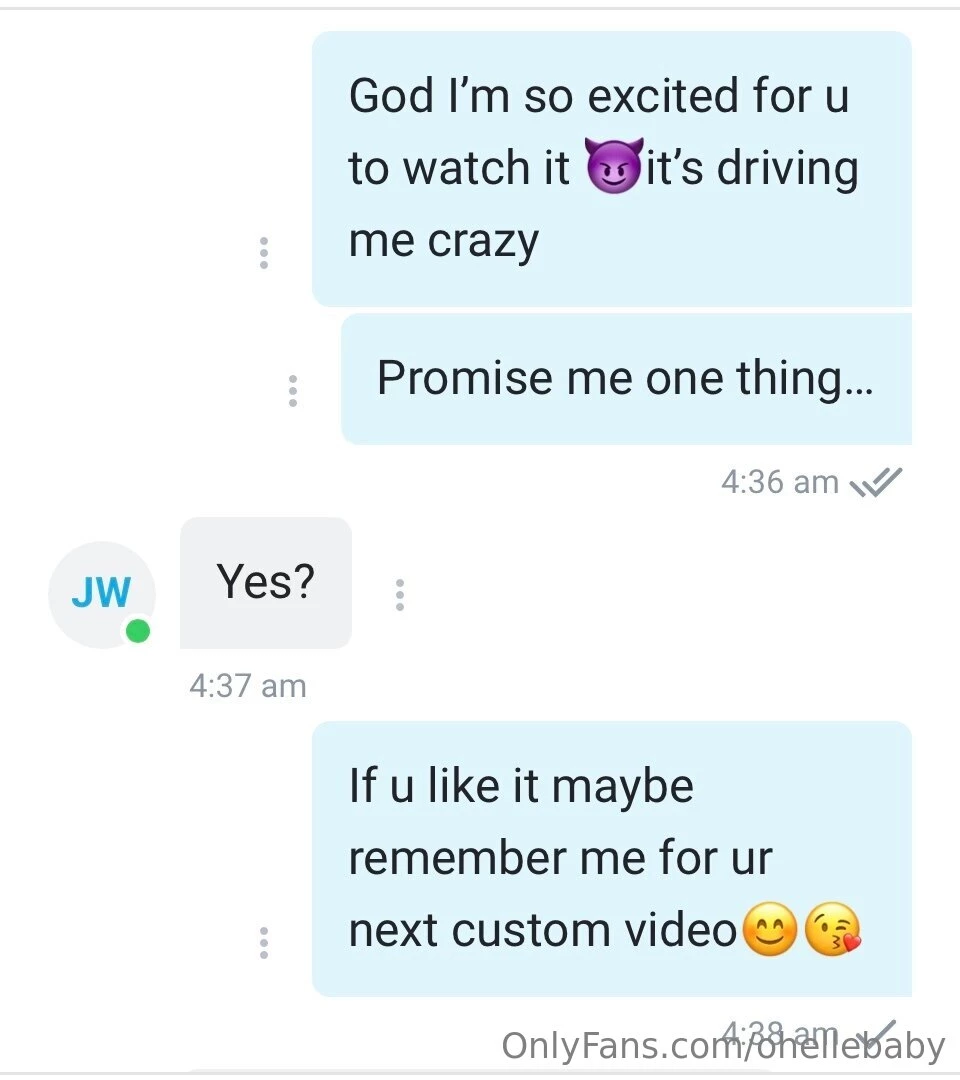Viewport: 960px width, 1080px height.
Task: Click the devil emoji in the first message
Action: pyautogui.click(x=614, y=167)
